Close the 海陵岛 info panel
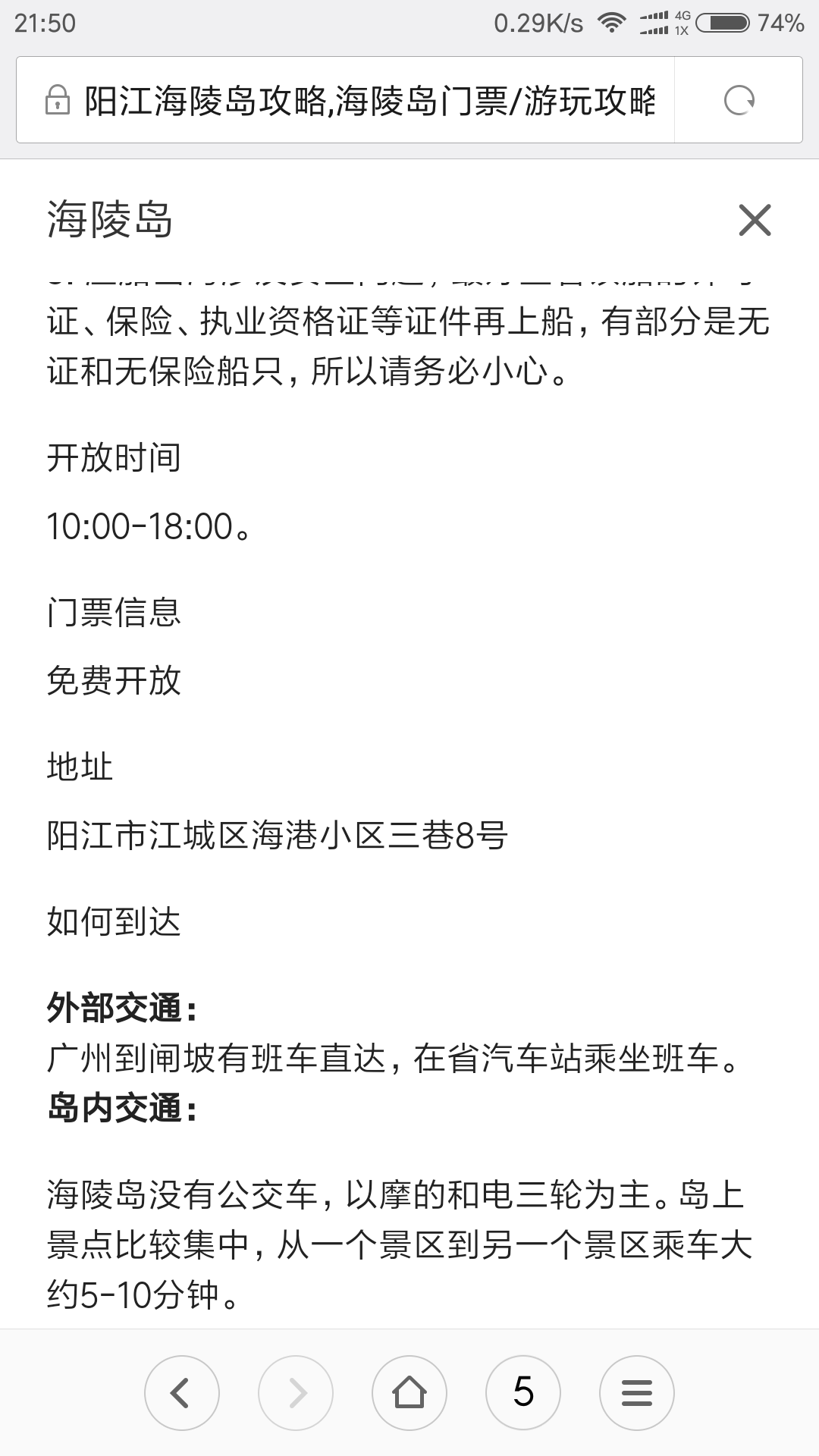 click(x=755, y=220)
